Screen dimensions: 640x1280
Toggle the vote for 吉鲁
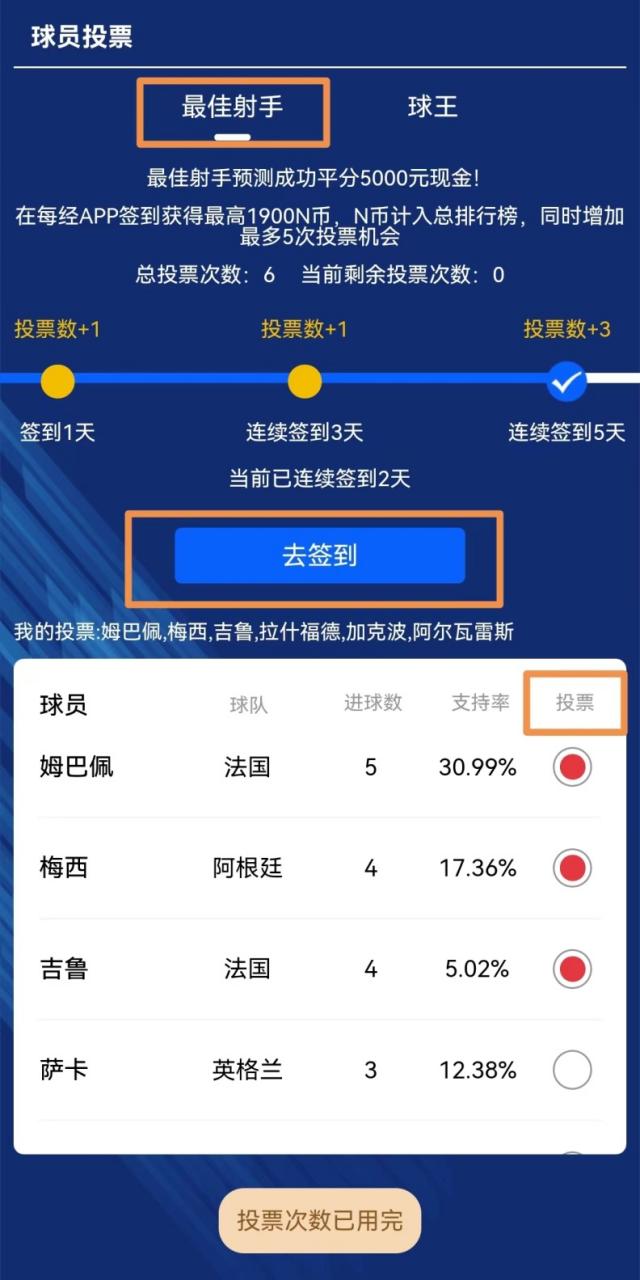572,969
